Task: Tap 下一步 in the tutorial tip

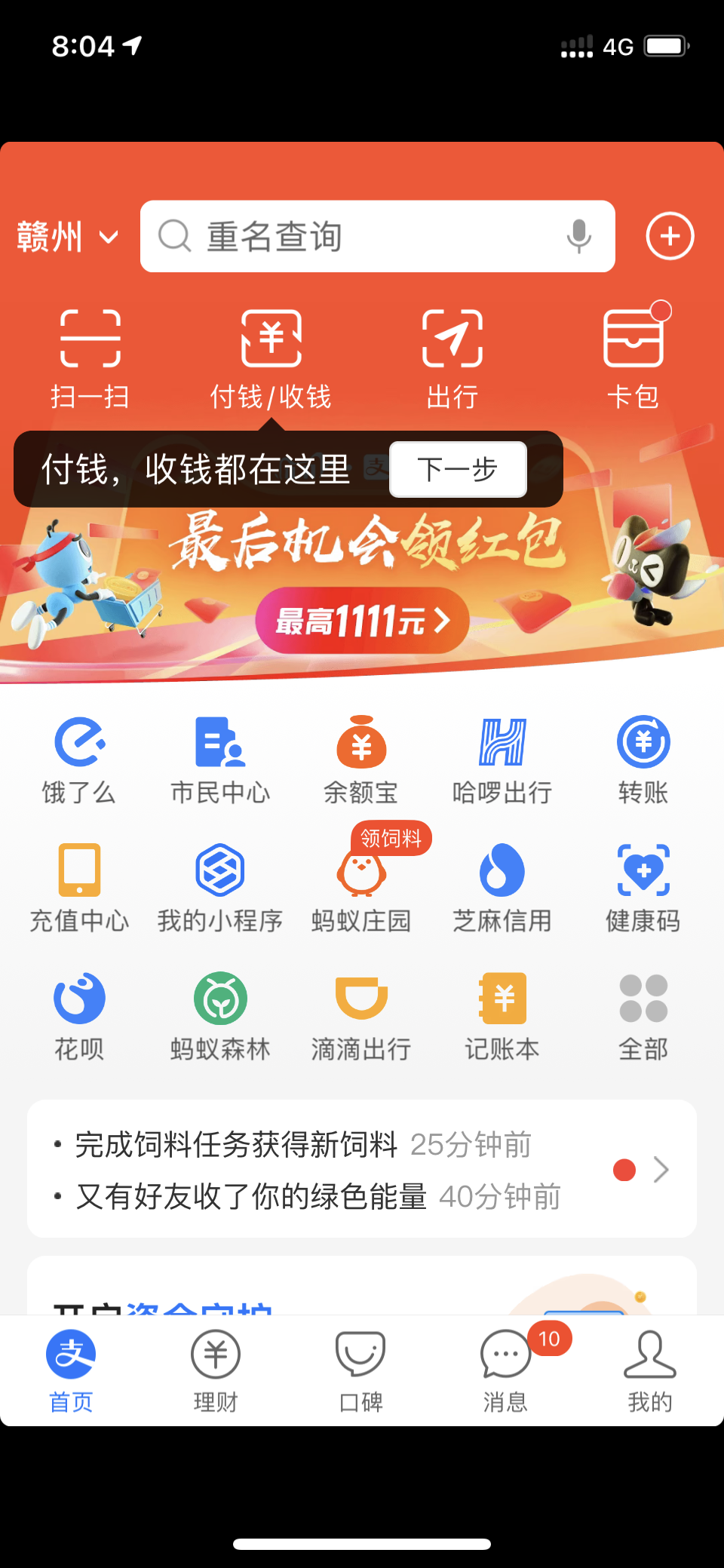Action: pyautogui.click(x=458, y=469)
